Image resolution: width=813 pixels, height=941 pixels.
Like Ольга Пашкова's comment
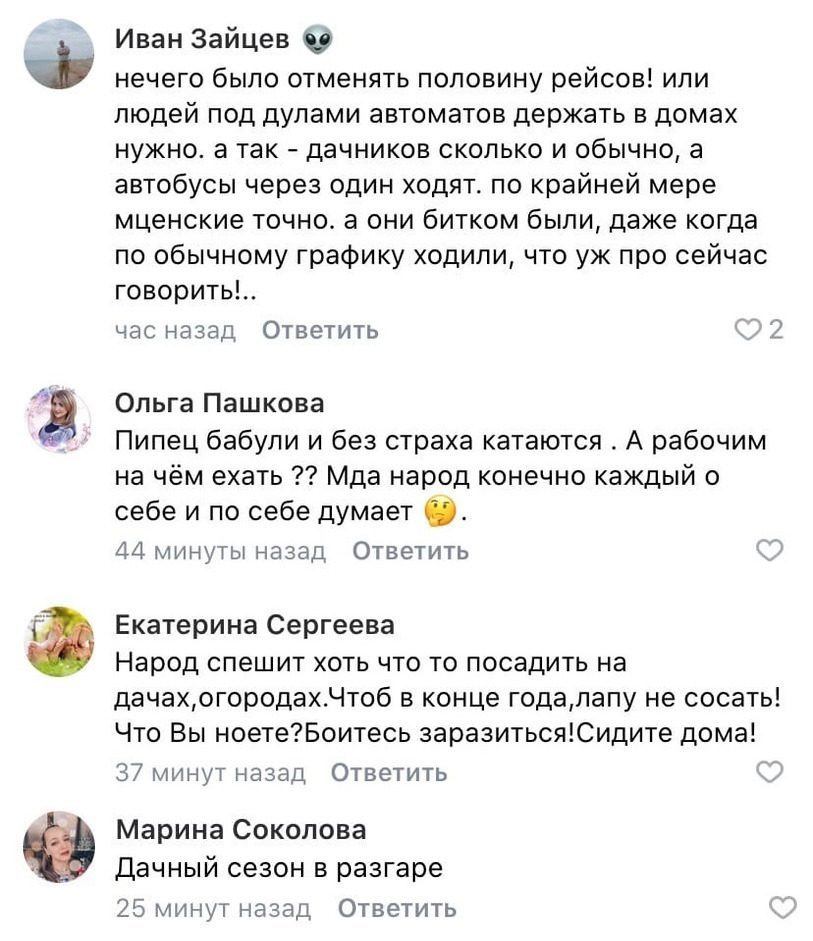[x=769, y=550]
